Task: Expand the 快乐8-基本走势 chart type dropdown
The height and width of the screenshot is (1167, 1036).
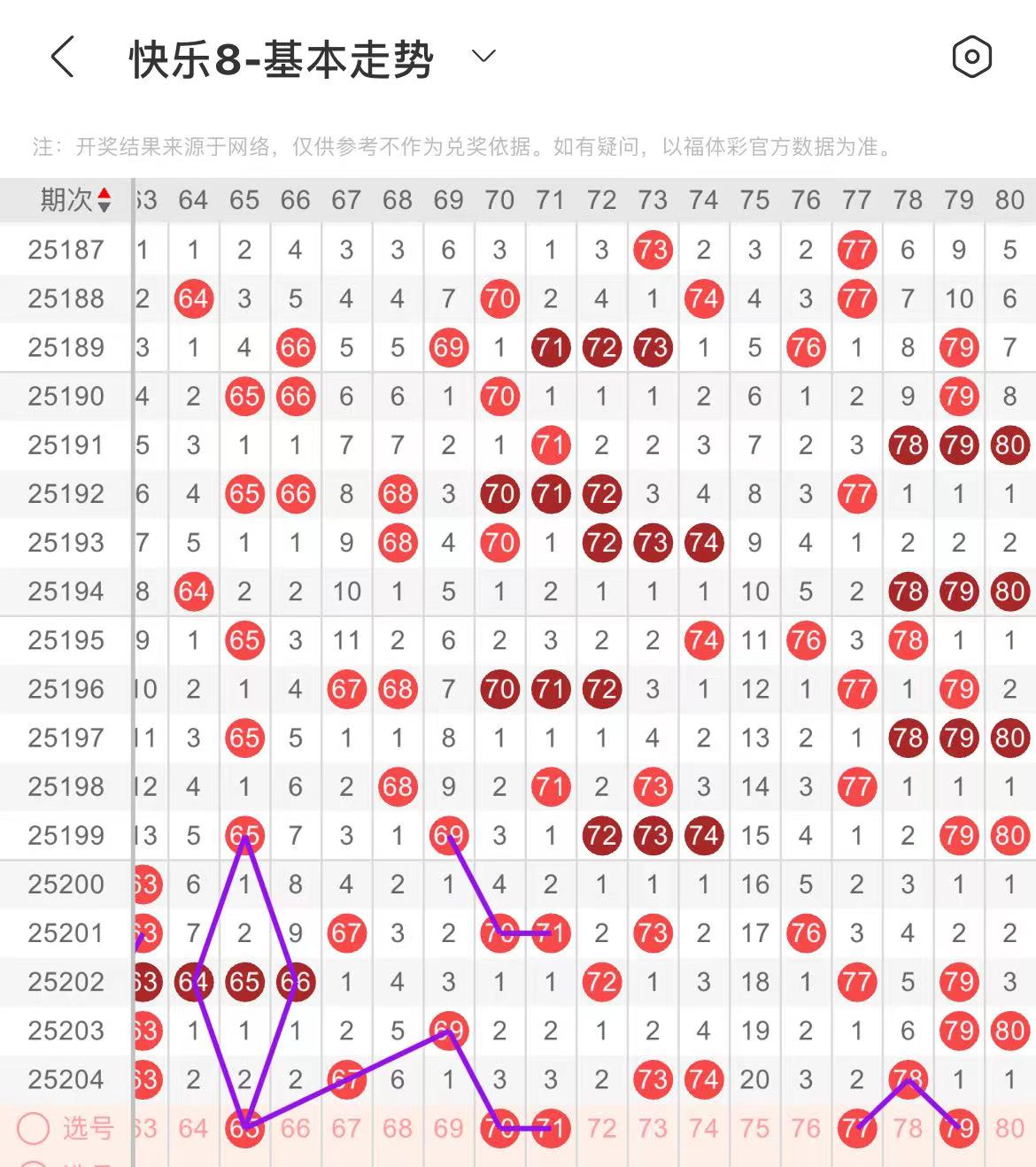Action: point(483,58)
